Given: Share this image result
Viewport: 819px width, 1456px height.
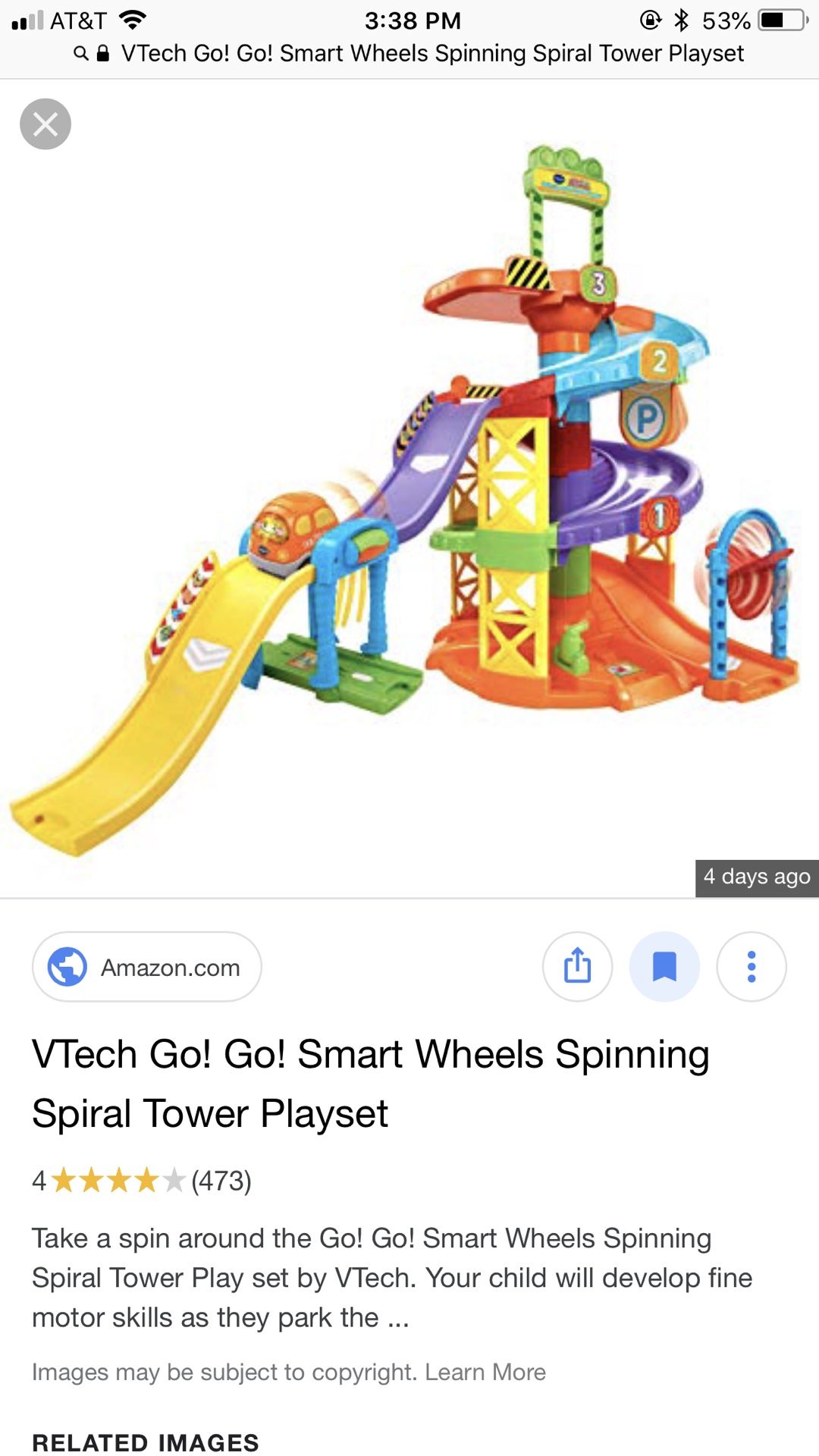Looking at the screenshot, I should (577, 967).
